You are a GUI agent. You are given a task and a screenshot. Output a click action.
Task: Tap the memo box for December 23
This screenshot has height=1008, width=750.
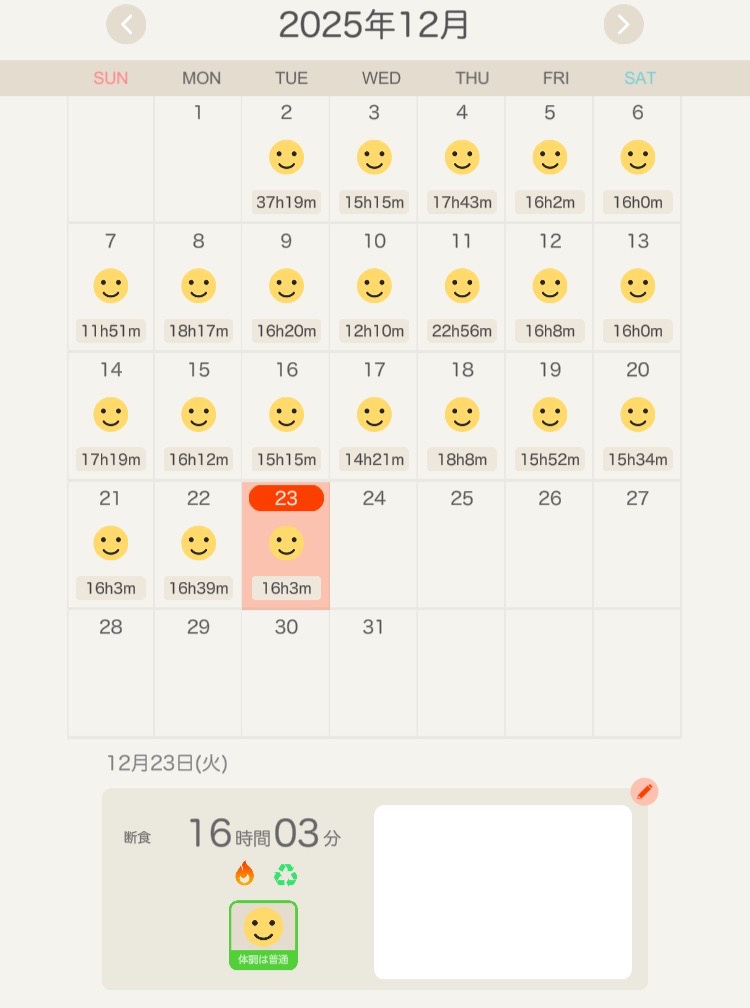point(502,892)
